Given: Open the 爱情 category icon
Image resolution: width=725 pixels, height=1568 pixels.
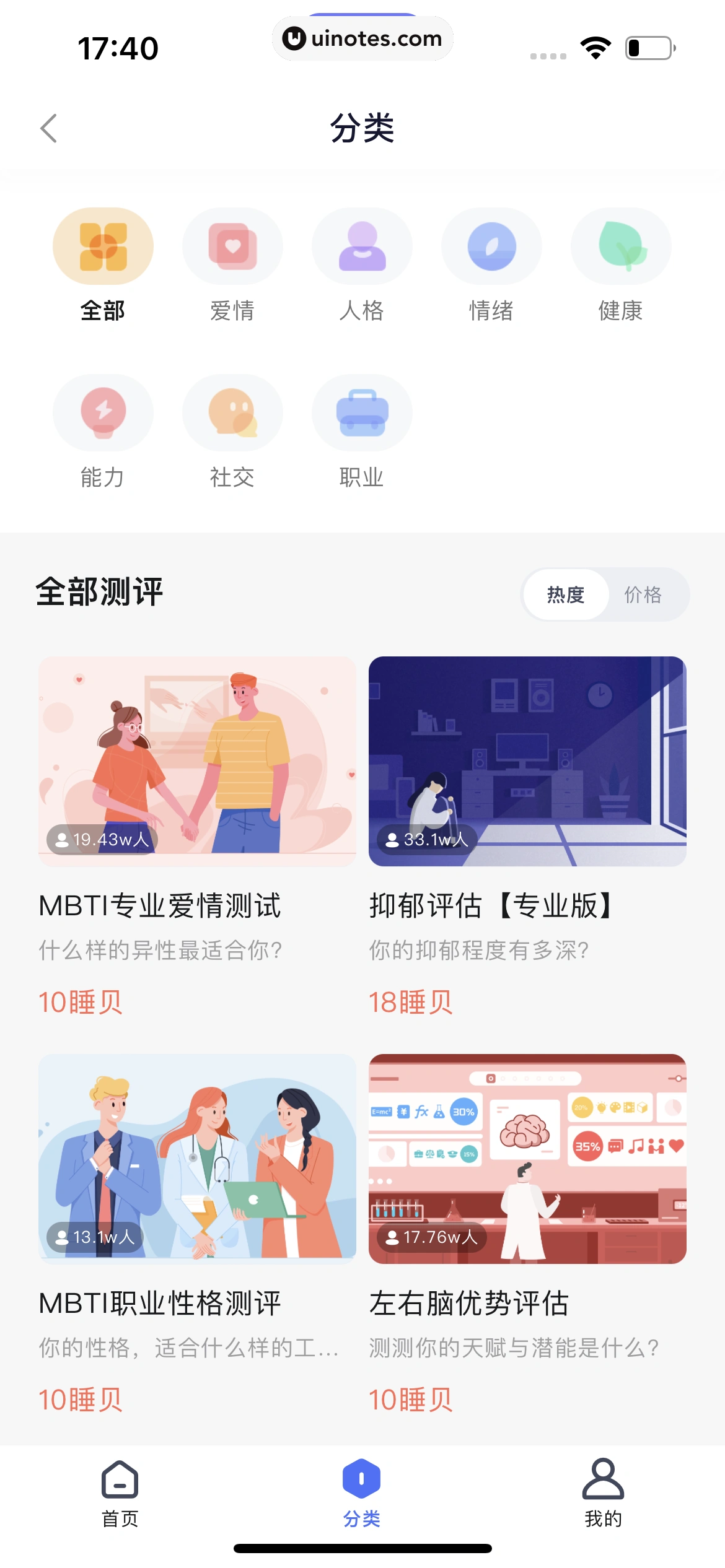Looking at the screenshot, I should [232, 245].
